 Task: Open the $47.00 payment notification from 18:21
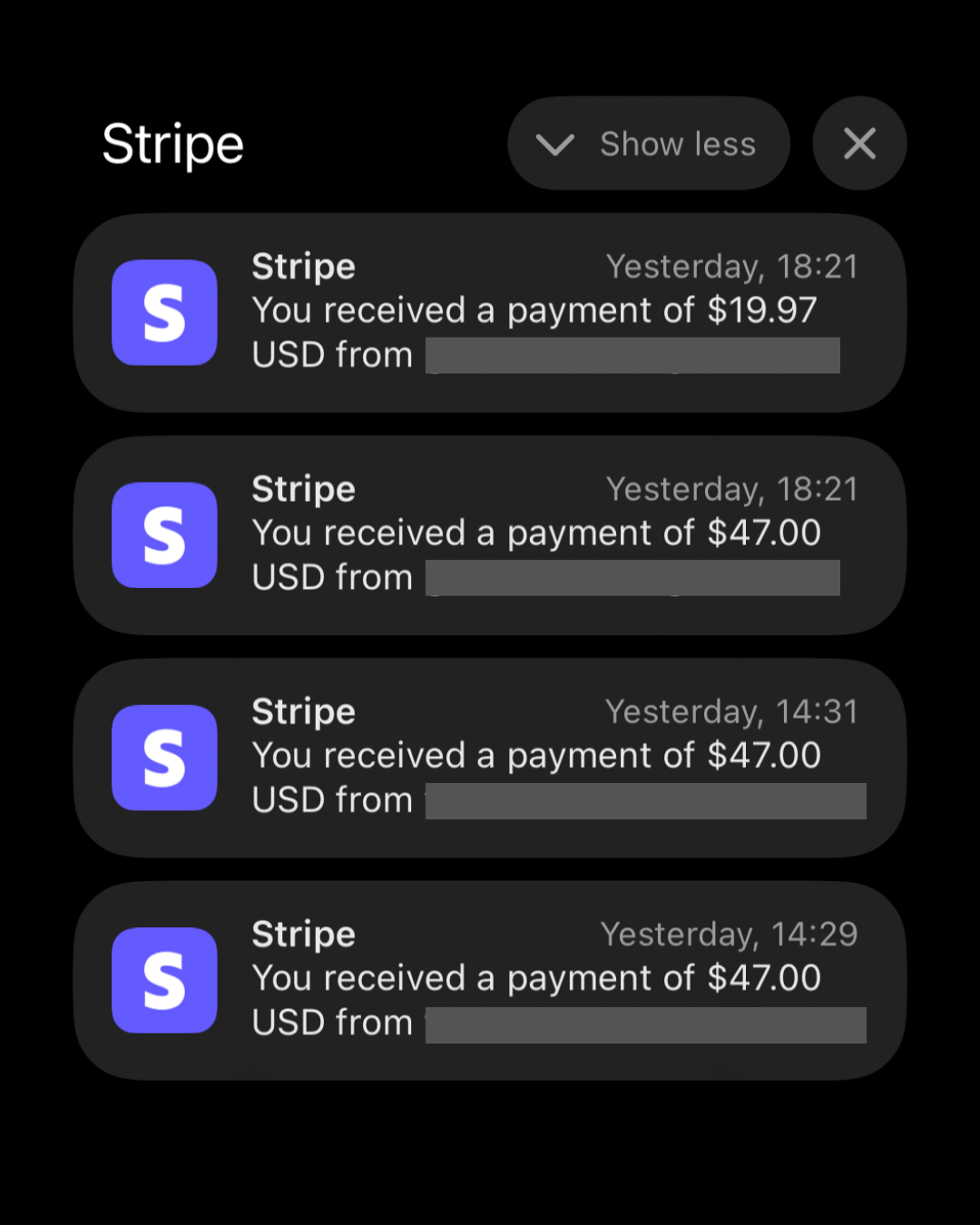(x=490, y=534)
